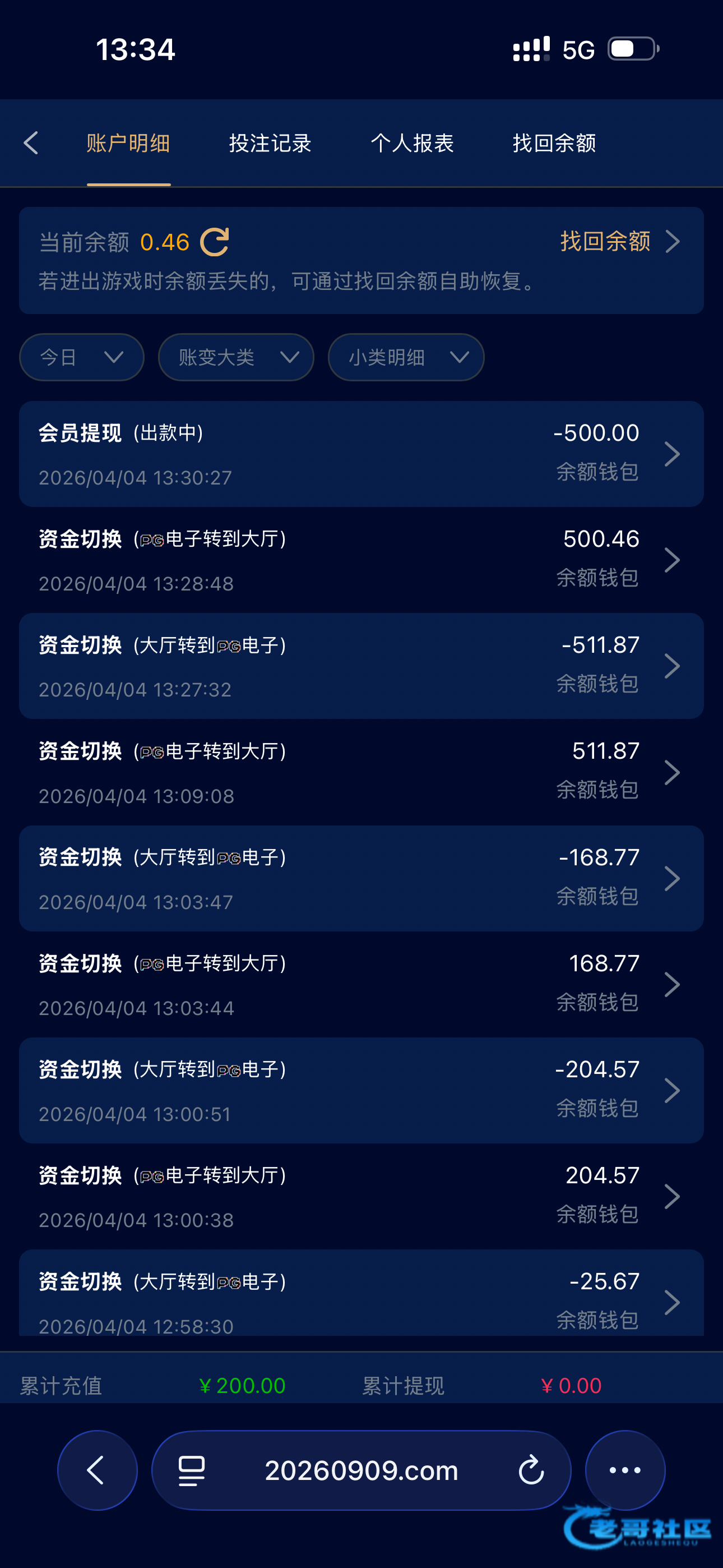Image resolution: width=723 pixels, height=1568 pixels.
Task: Open the 511.87 transfer record at 13:09:08
Action: tap(361, 772)
